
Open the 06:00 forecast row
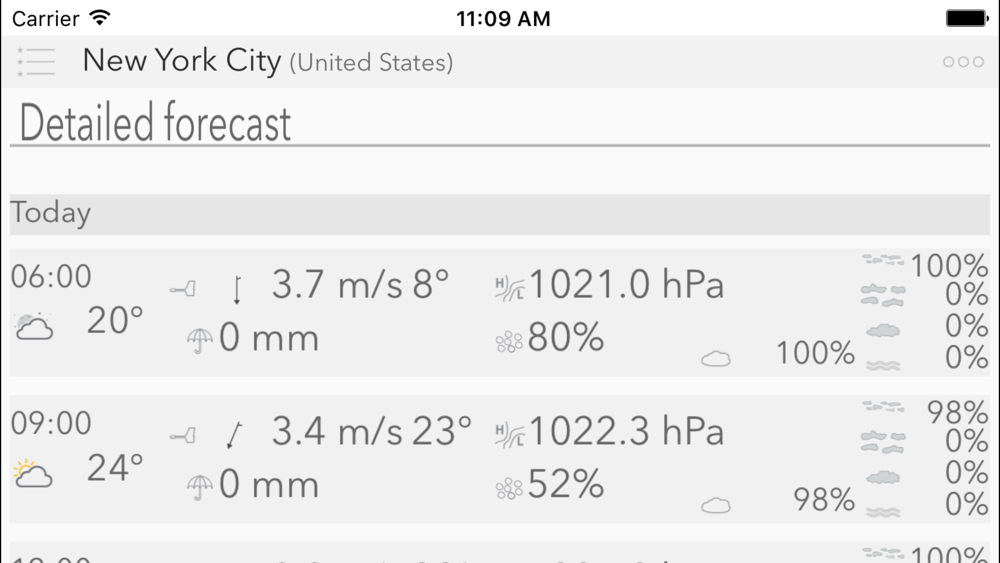tap(500, 312)
